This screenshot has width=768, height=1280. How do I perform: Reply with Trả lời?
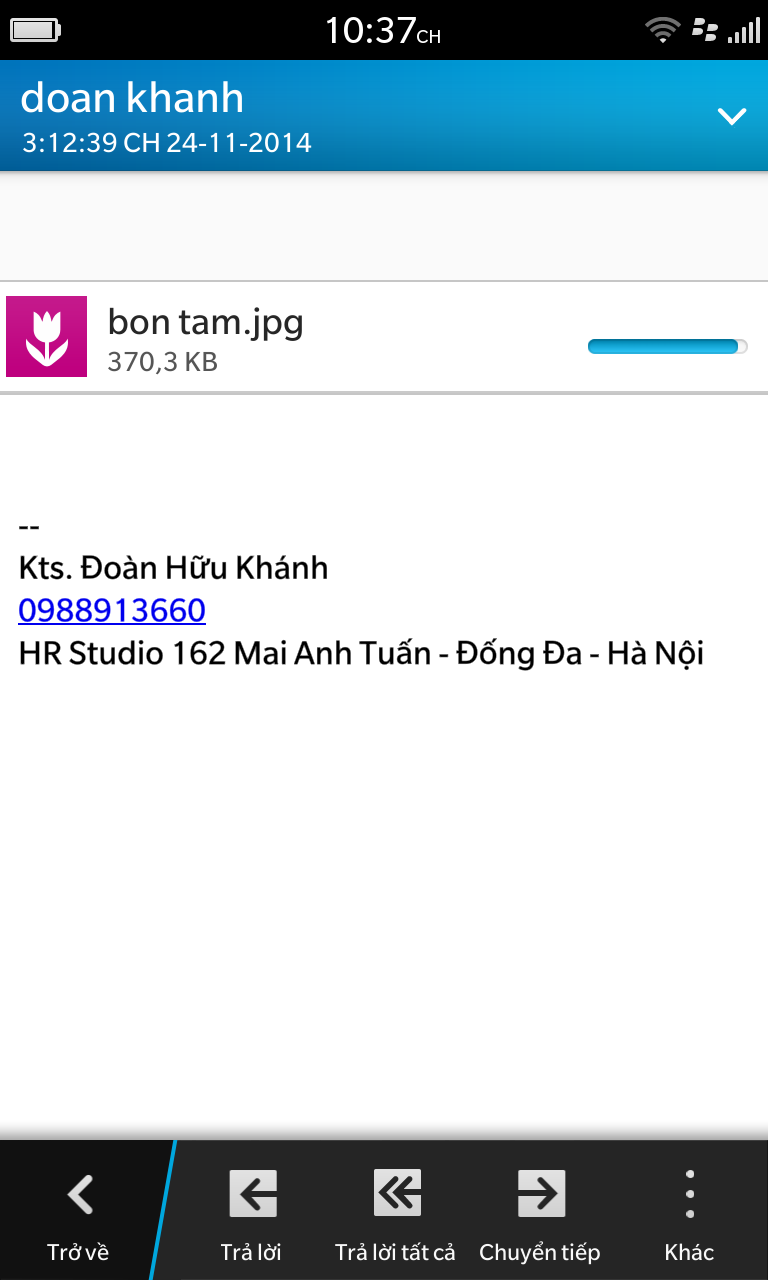251,1212
